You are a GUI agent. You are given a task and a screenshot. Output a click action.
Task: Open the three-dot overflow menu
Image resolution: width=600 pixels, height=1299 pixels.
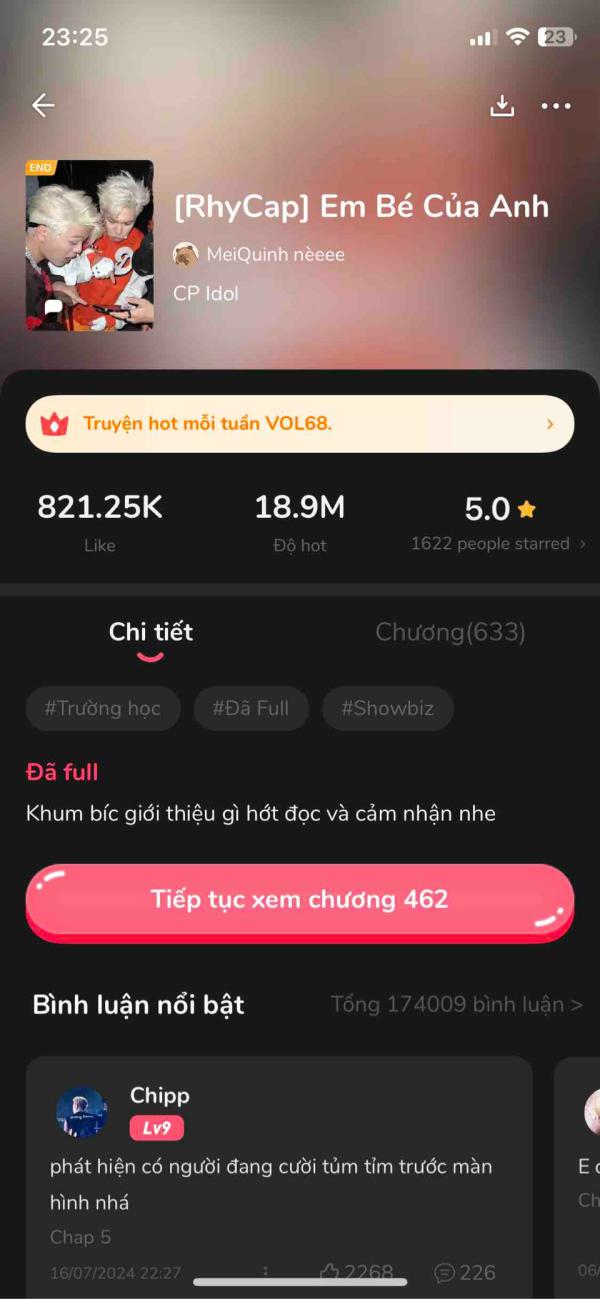coord(556,105)
